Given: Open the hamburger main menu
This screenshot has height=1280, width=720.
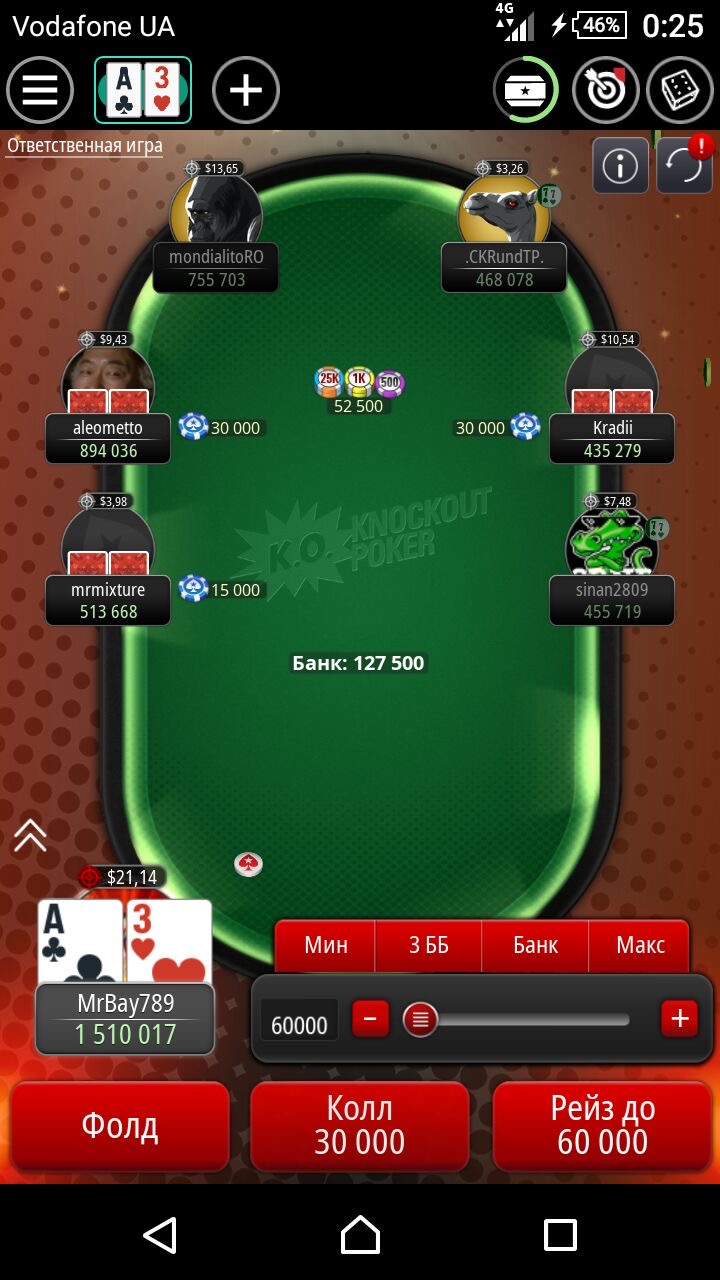Looking at the screenshot, I should coord(40,90).
